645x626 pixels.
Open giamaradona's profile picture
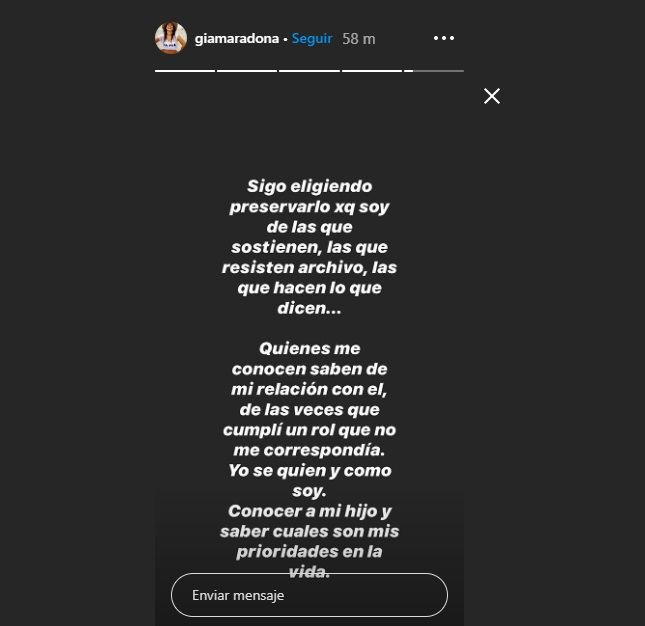pos(171,38)
